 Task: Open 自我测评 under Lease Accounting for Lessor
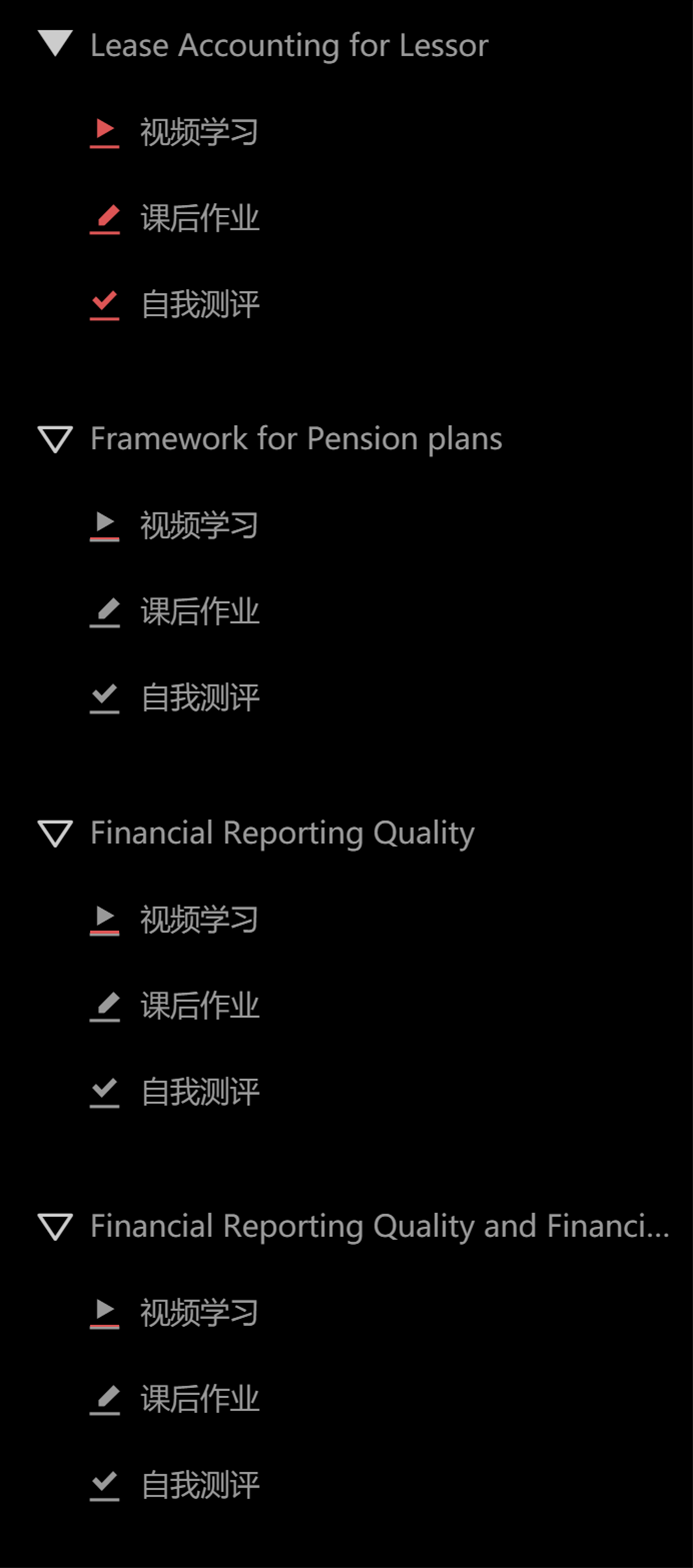pos(174,305)
